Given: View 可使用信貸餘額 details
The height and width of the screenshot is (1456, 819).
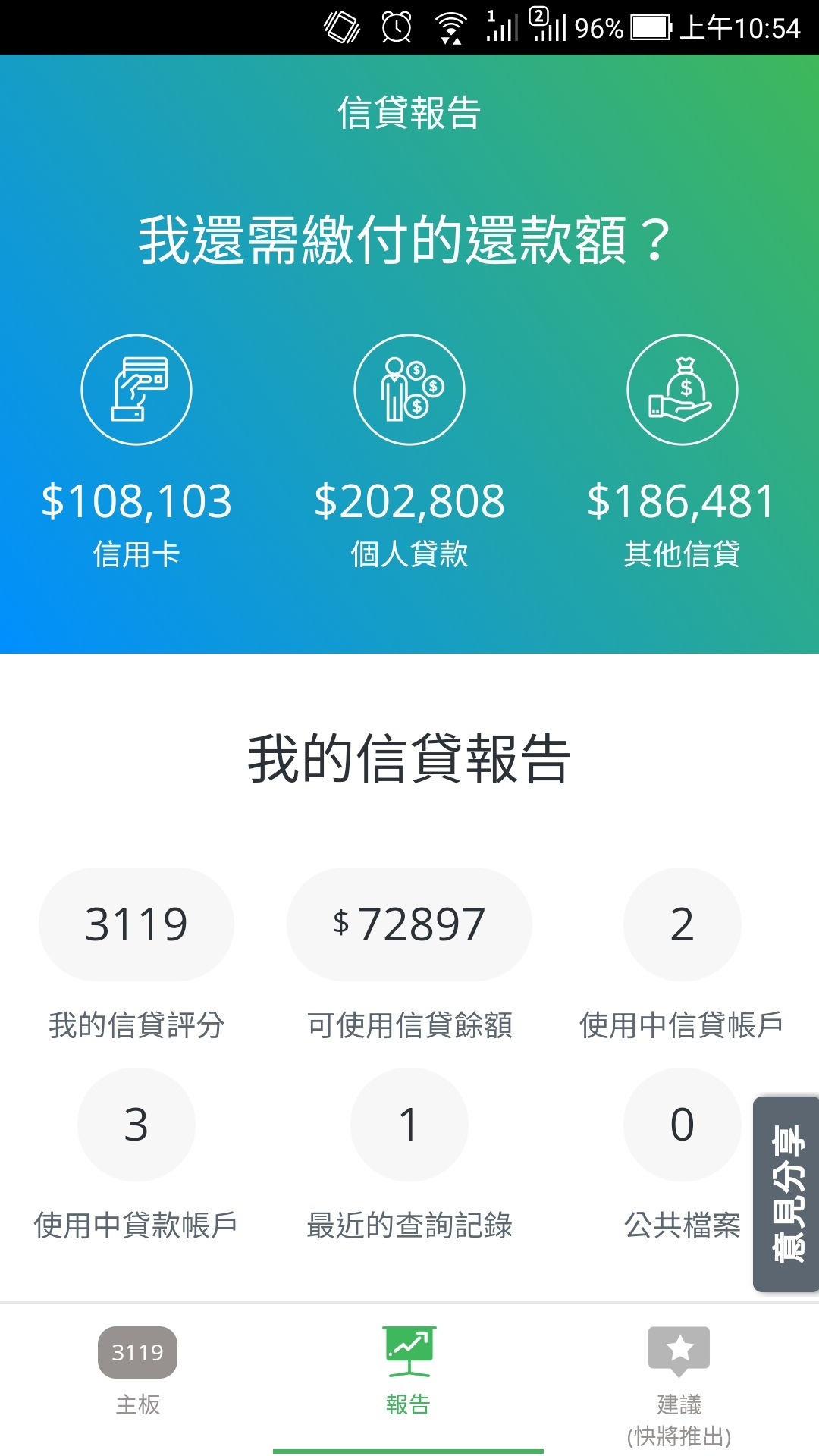Looking at the screenshot, I should (409, 924).
